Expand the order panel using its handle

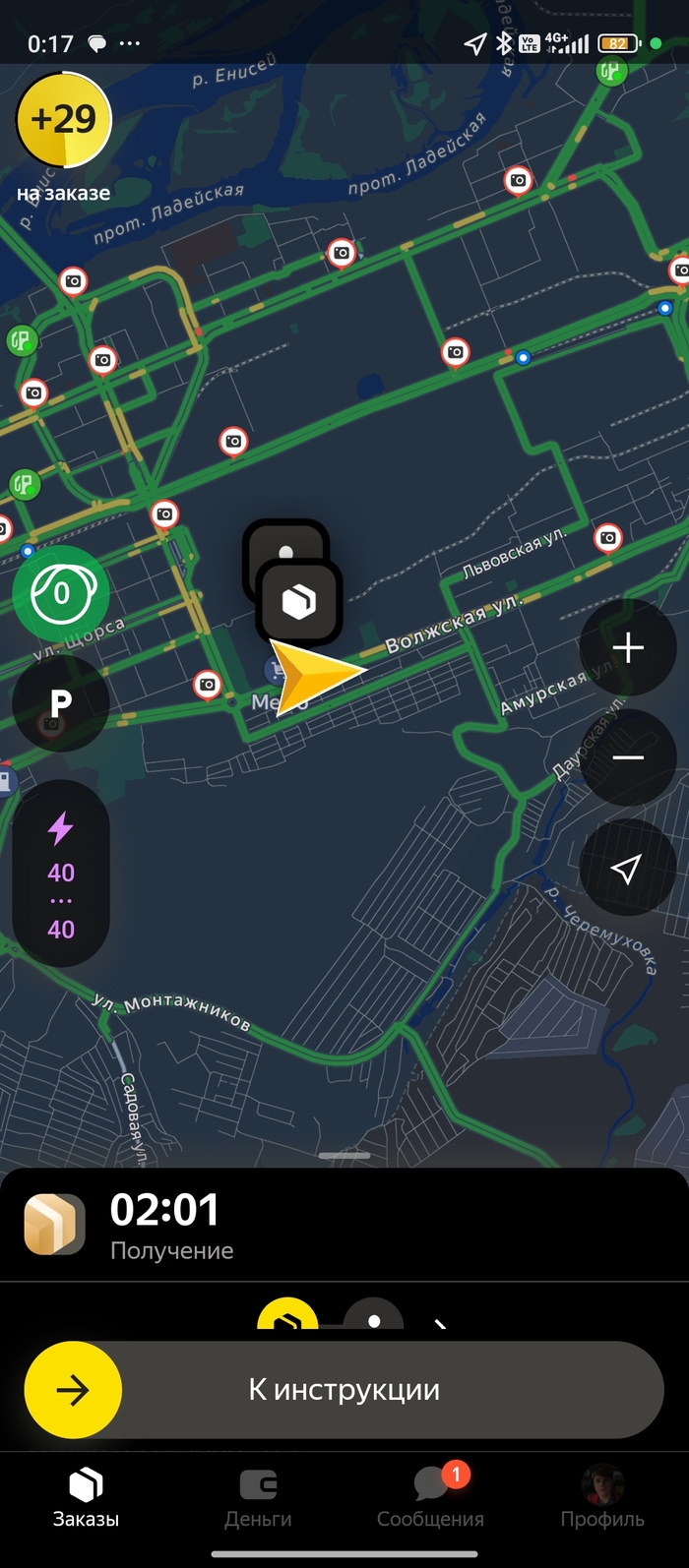344,1156
